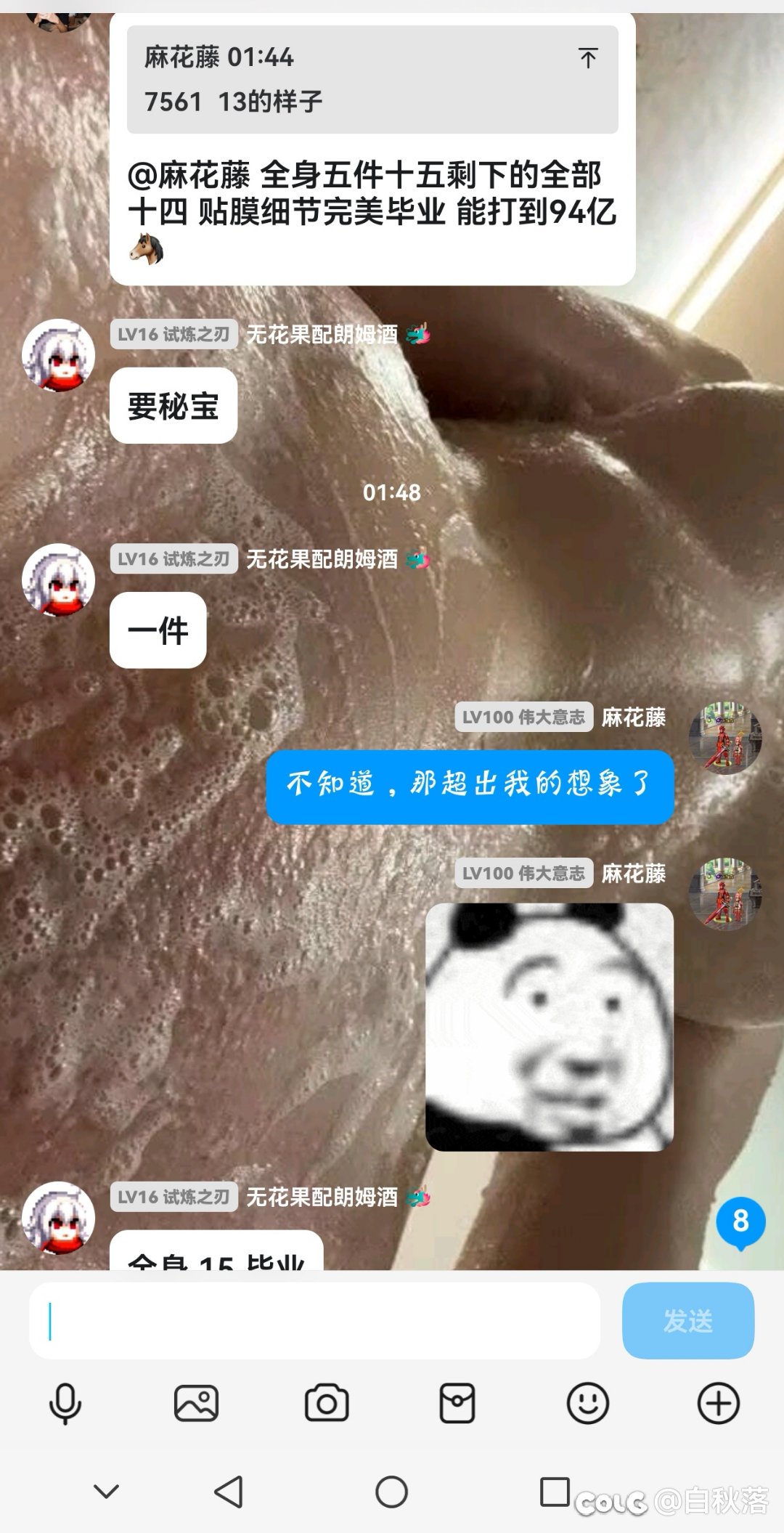
Task: Hide the keyboard with the down chevron
Action: coord(106,1492)
